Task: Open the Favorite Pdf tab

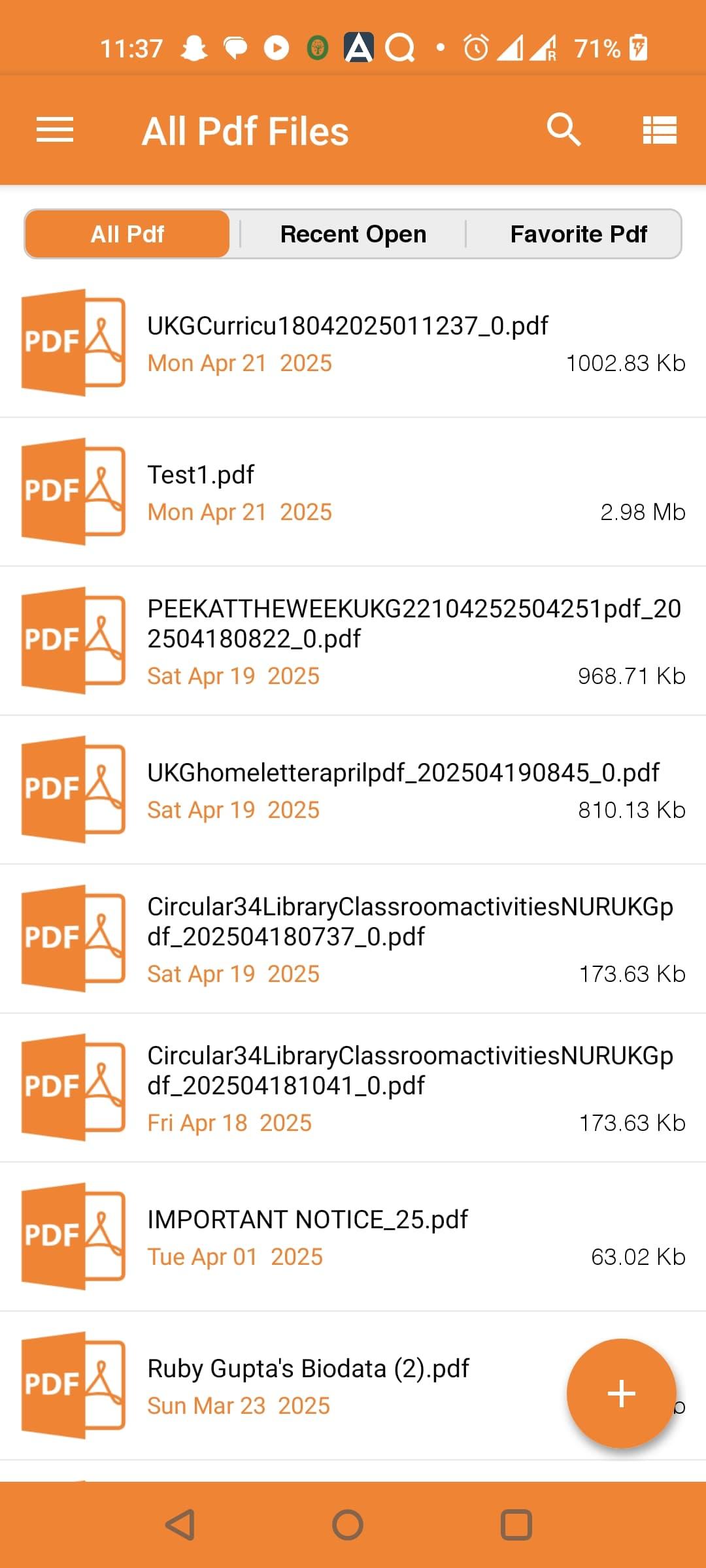Action: tap(579, 234)
